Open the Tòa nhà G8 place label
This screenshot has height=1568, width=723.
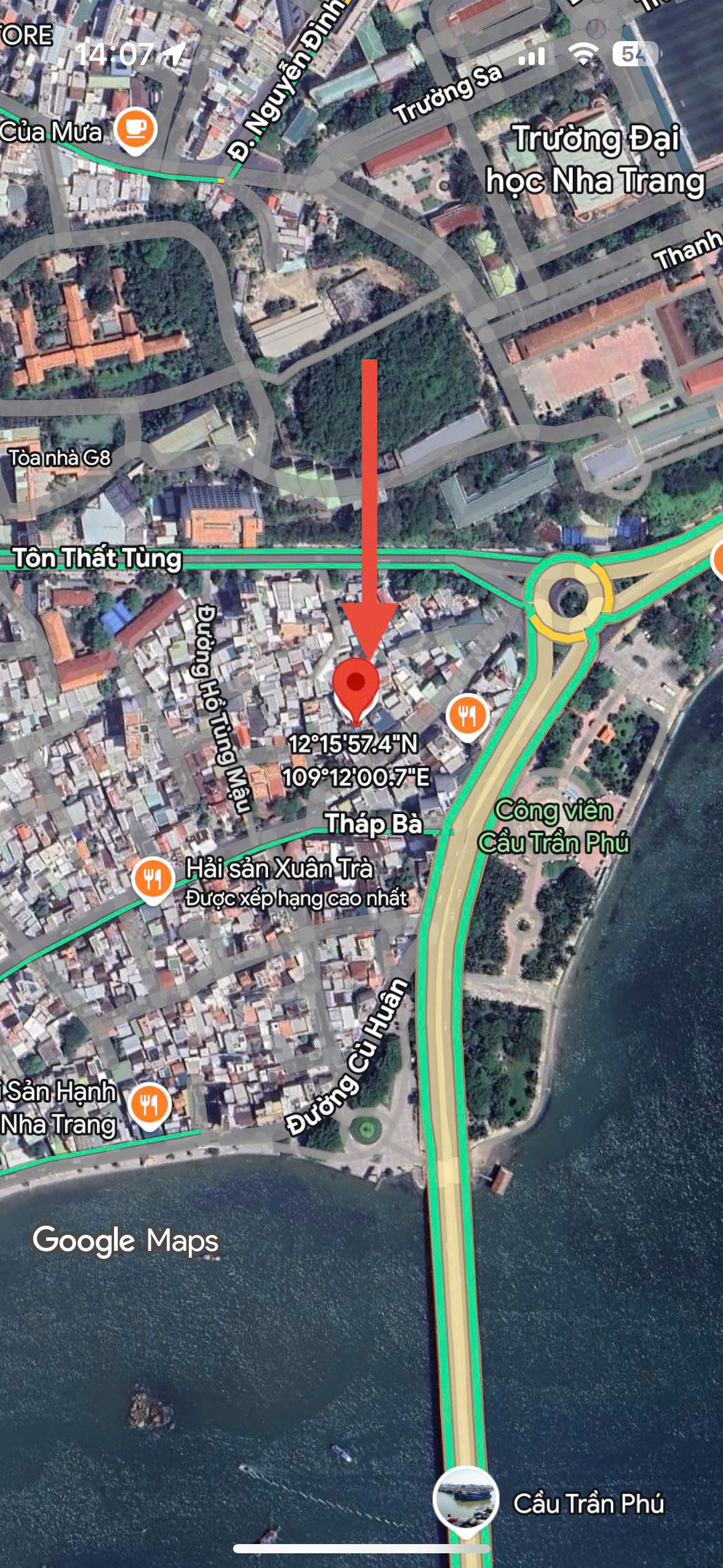coord(59,458)
